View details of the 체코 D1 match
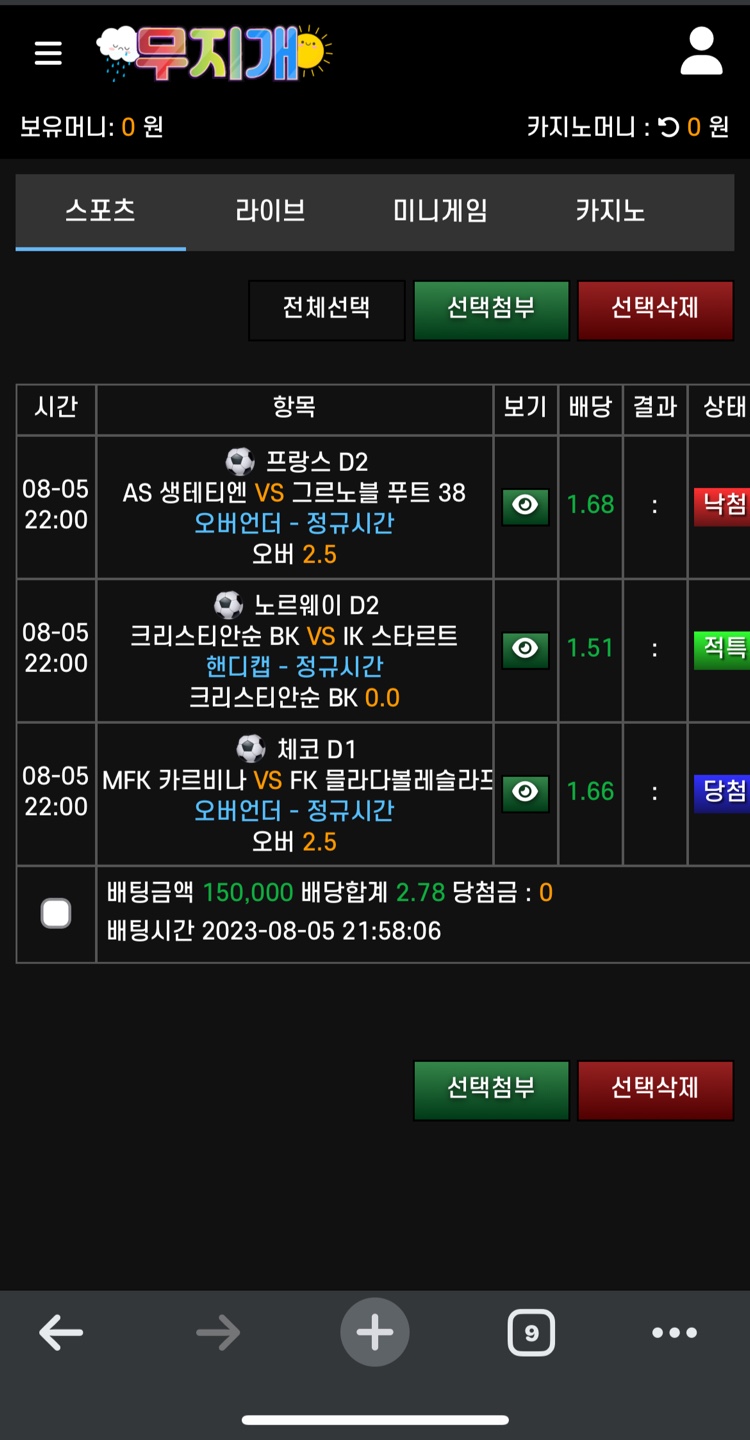750x1440 pixels. click(x=525, y=793)
